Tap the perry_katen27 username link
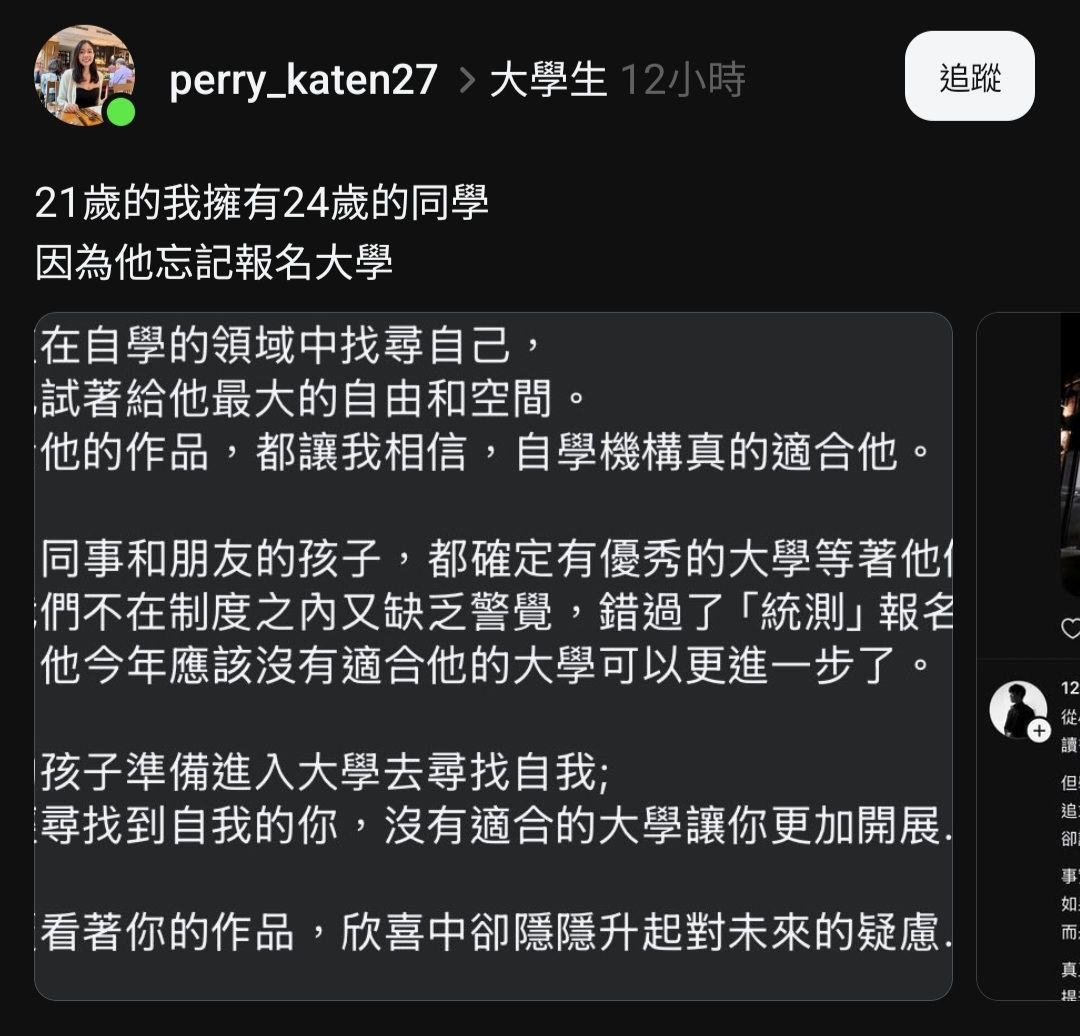1080x1036 pixels. pyautogui.click(x=303, y=80)
